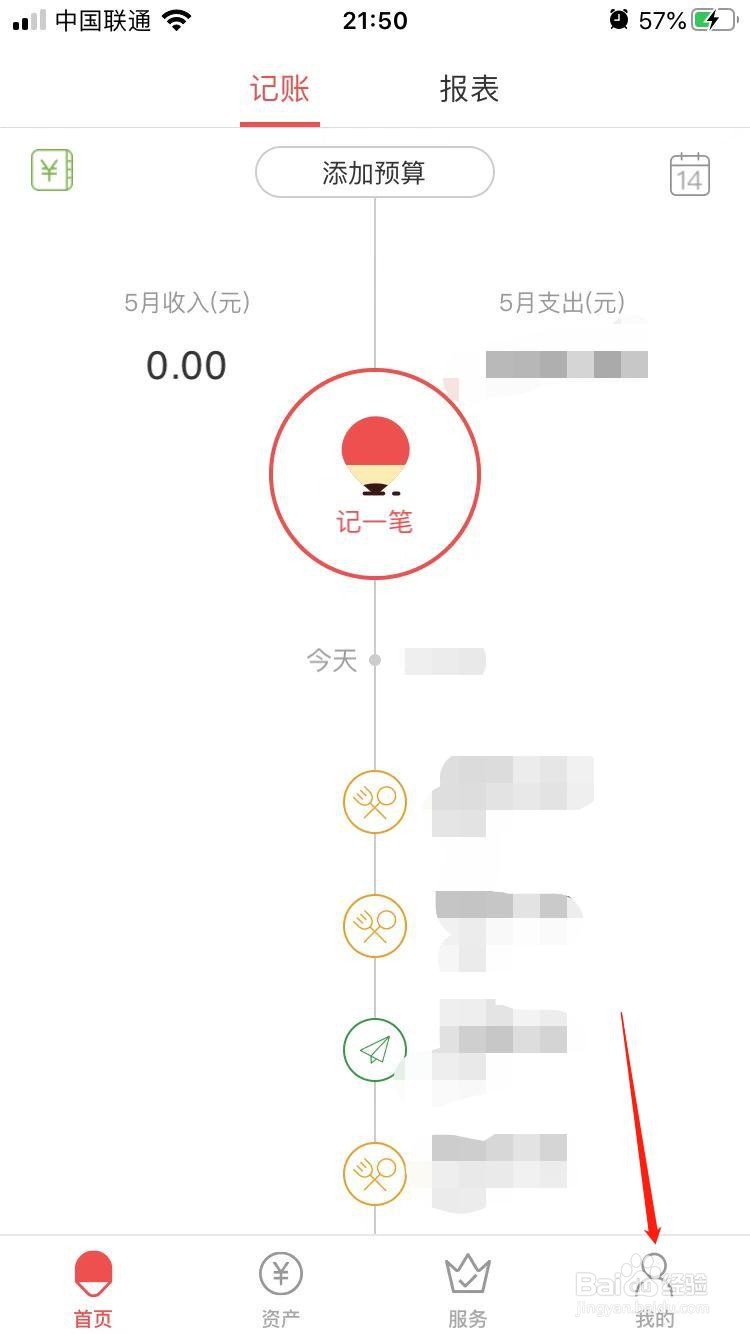Switch to the 报表 tab
The height and width of the screenshot is (1334, 750).
(469, 88)
